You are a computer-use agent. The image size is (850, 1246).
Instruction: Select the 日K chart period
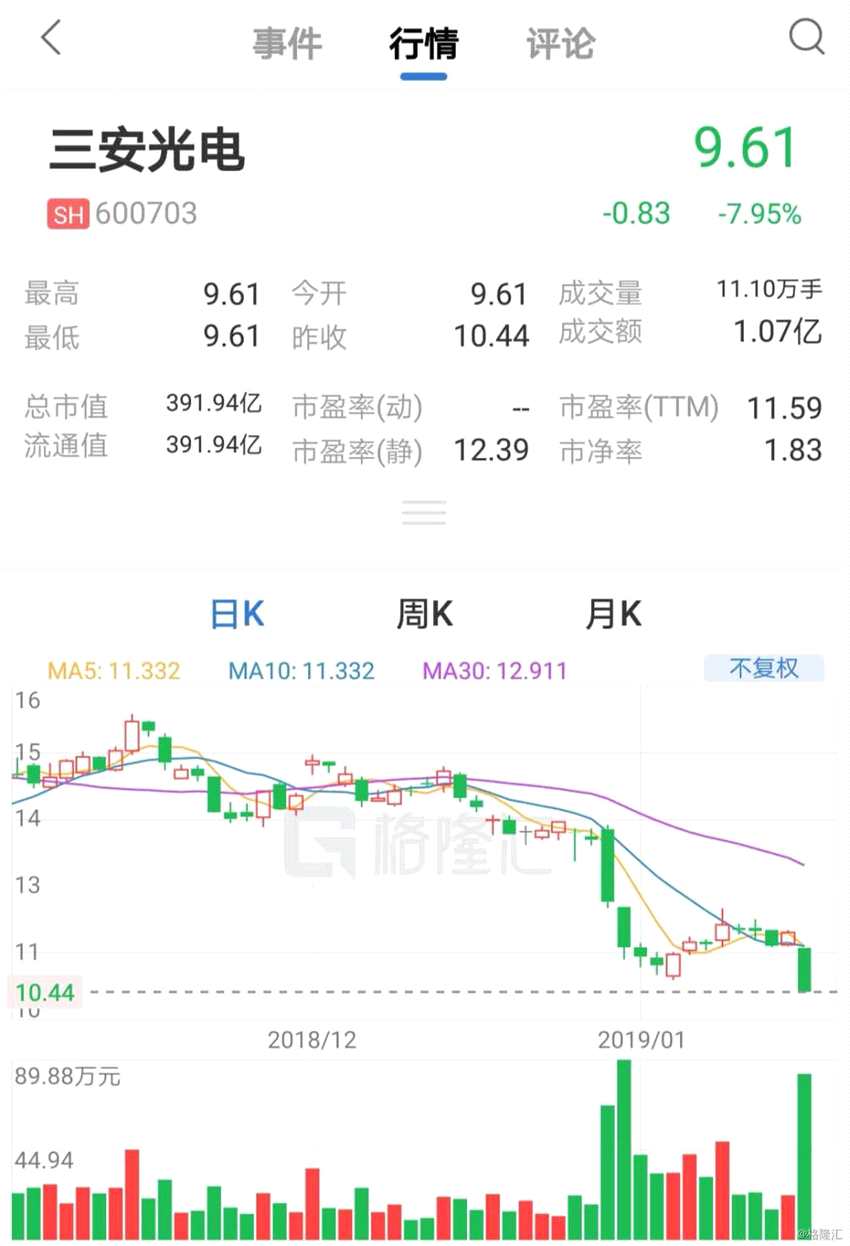[x=236, y=614]
